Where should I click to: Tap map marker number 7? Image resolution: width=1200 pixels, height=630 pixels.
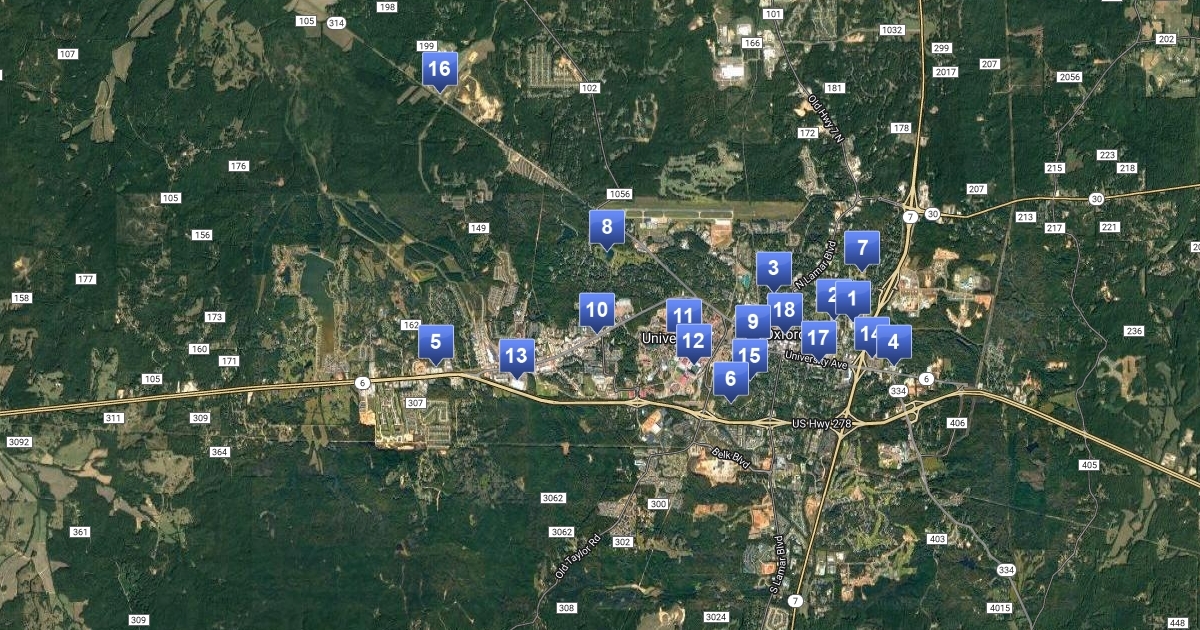(x=862, y=247)
